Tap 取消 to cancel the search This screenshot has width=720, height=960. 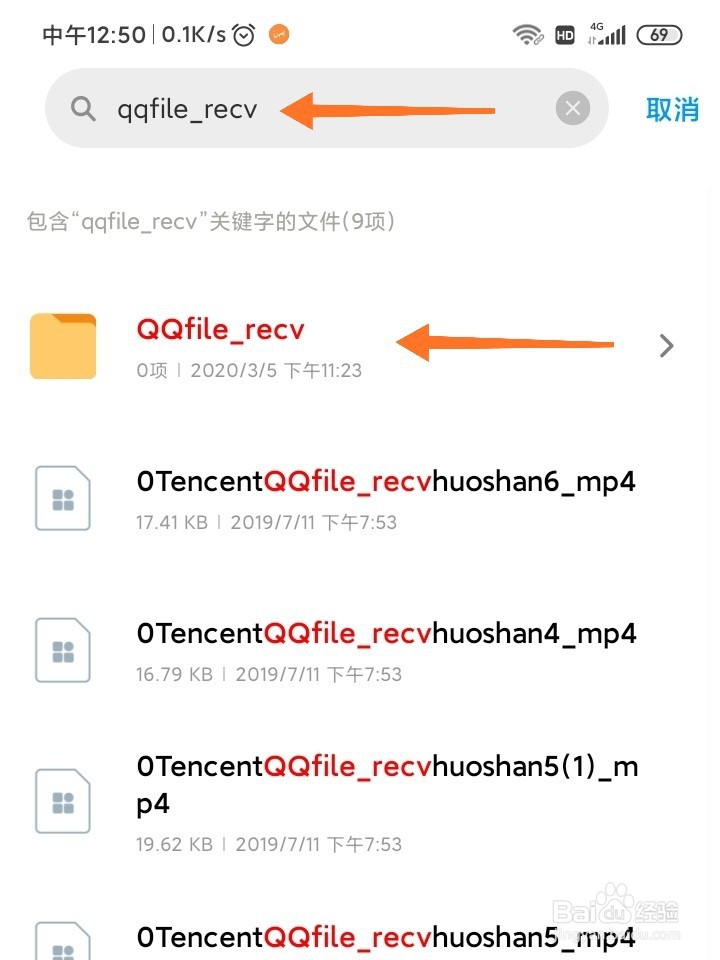673,110
